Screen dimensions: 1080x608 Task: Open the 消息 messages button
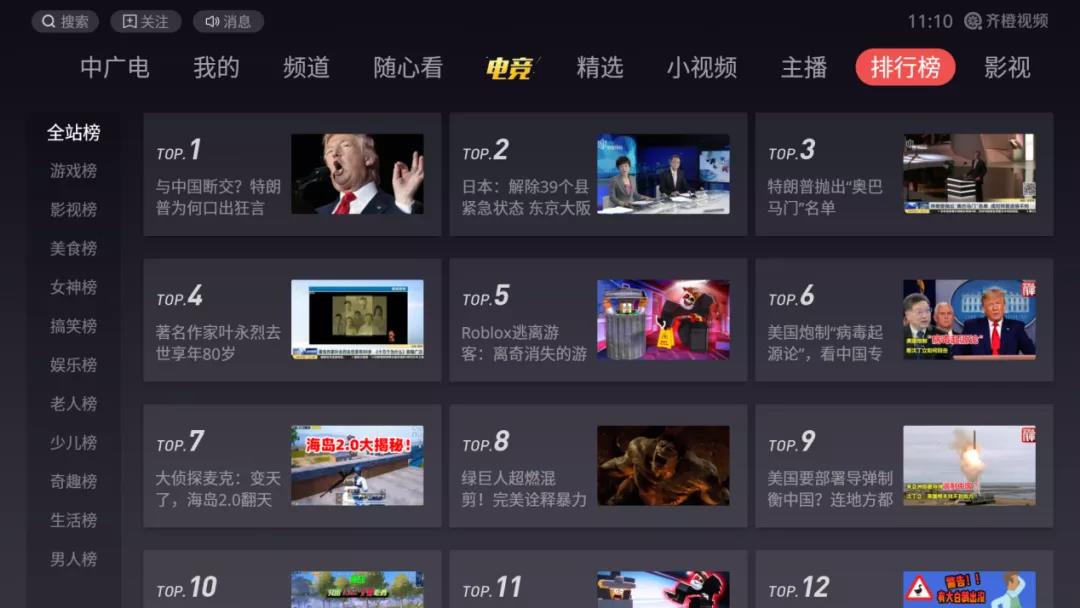coord(228,21)
